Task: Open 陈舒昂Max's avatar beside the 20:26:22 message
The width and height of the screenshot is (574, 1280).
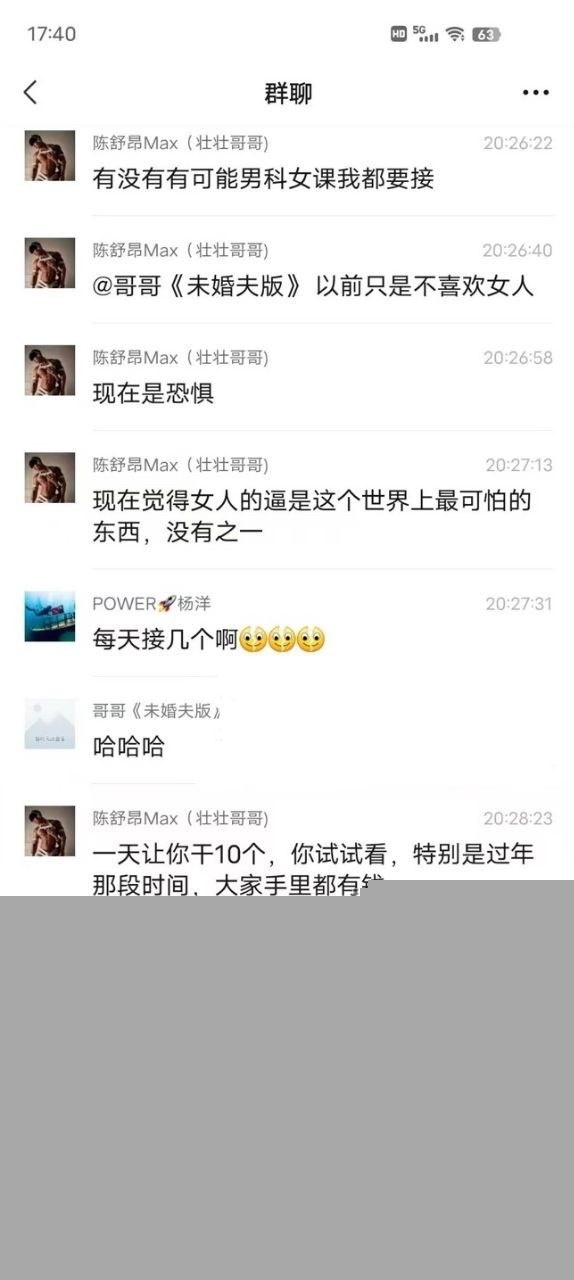Action: [x=50, y=156]
